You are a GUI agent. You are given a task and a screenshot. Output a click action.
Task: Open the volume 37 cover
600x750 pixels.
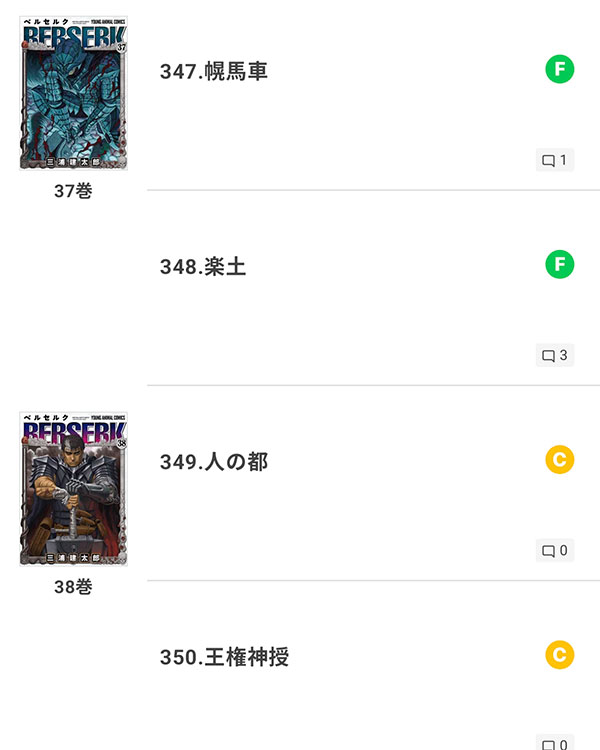[73, 93]
